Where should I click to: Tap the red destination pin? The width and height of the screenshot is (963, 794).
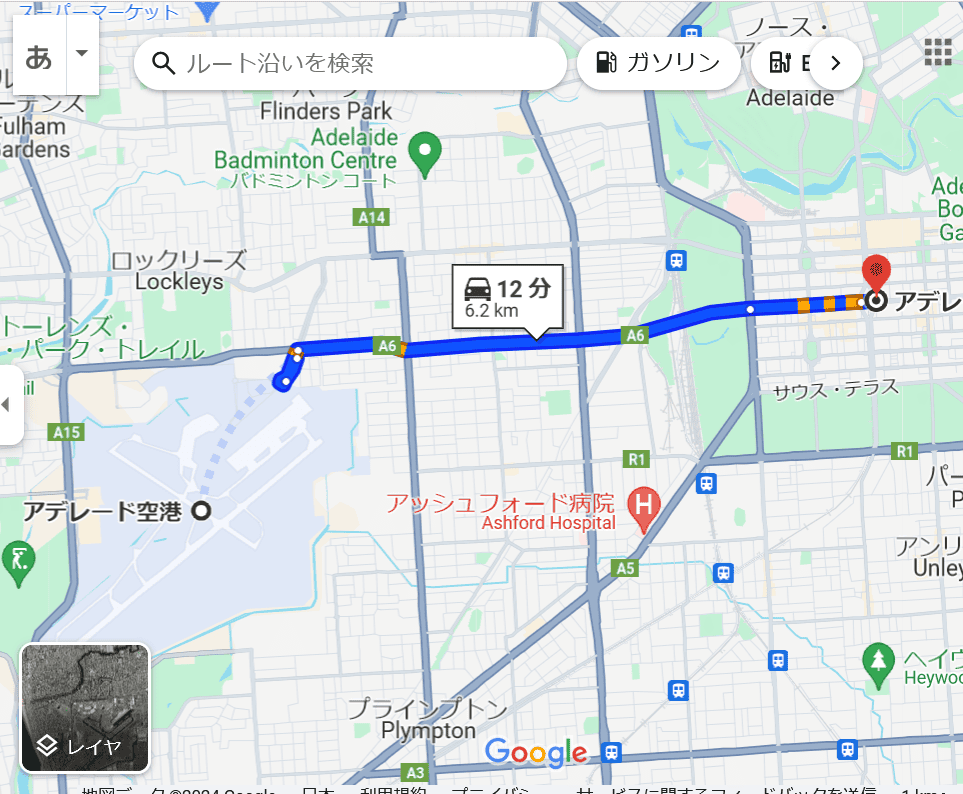click(876, 272)
